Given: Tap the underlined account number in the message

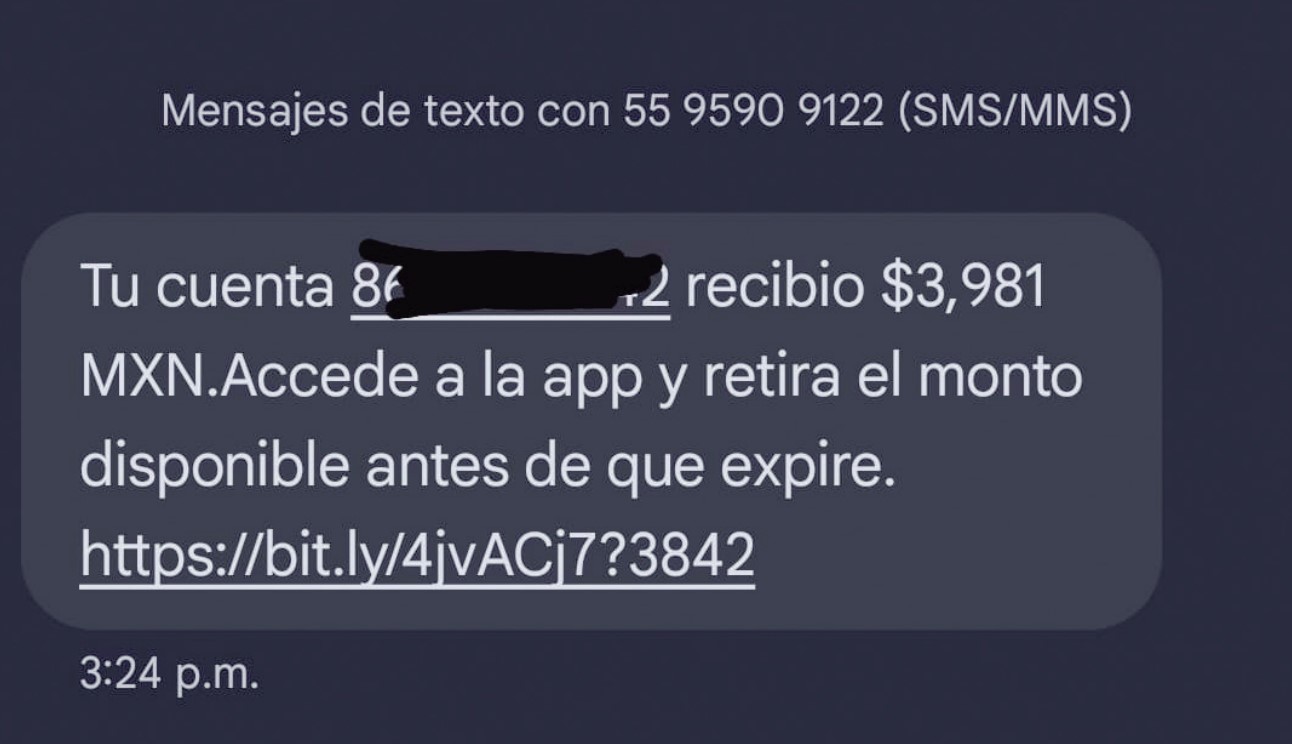Looking at the screenshot, I should pos(510,288).
